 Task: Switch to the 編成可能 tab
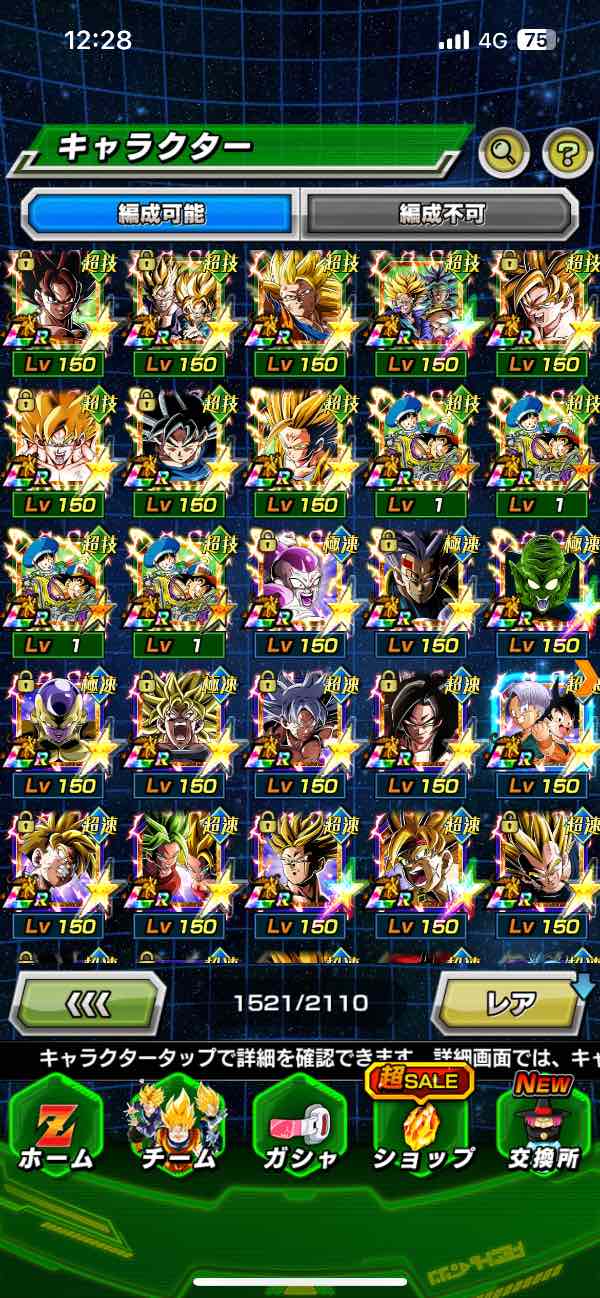(x=161, y=213)
